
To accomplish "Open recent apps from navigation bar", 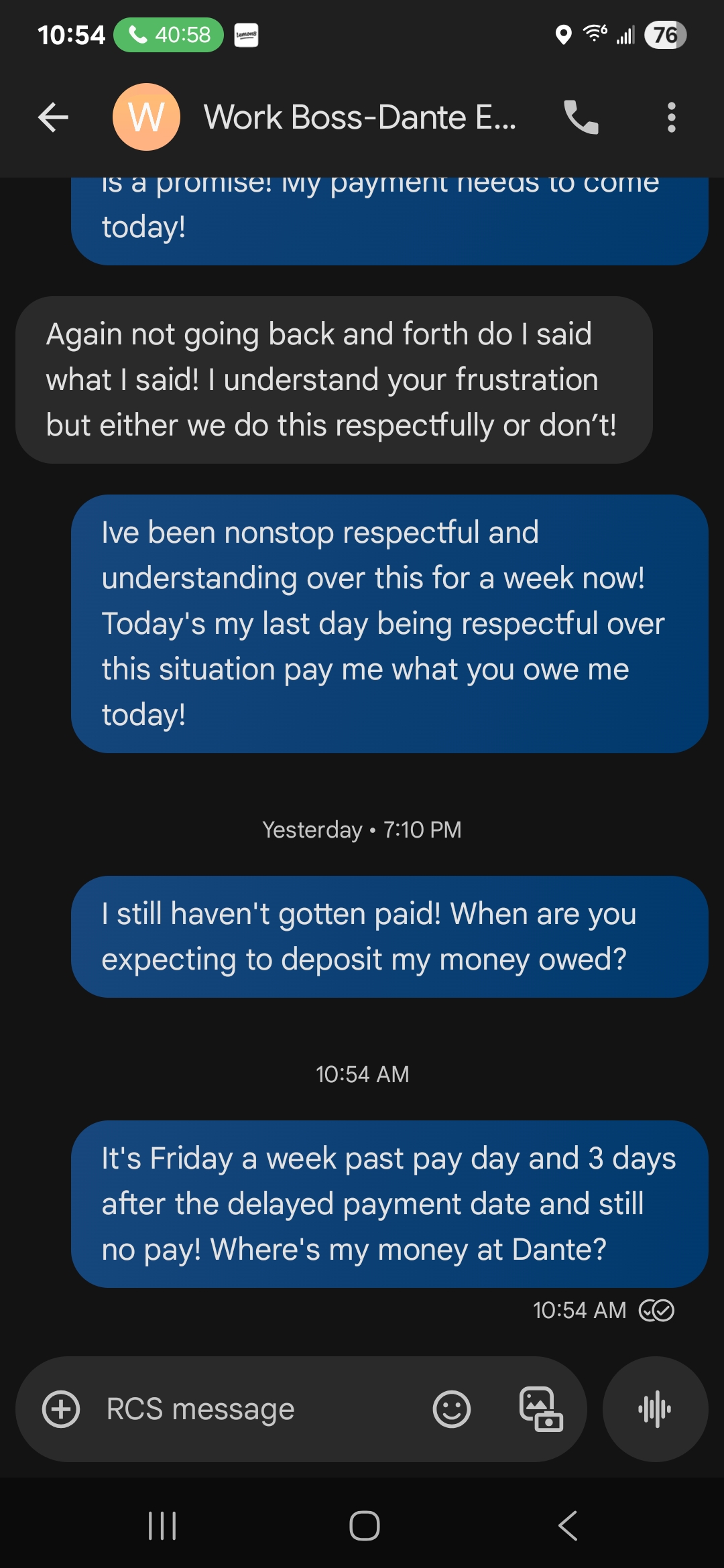I will point(162,1526).
